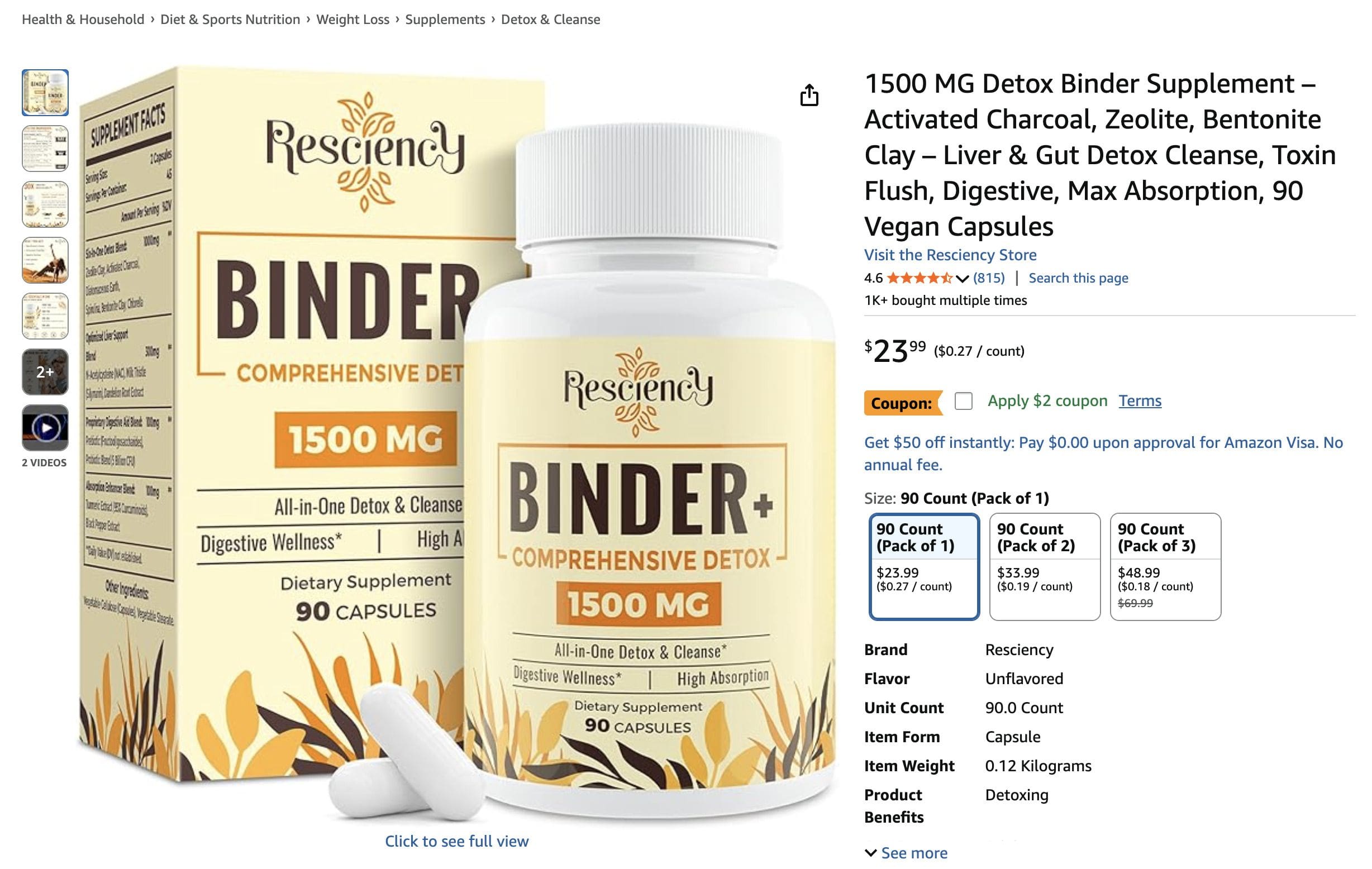Share this product listing
The height and width of the screenshot is (869, 1372).
tap(809, 95)
